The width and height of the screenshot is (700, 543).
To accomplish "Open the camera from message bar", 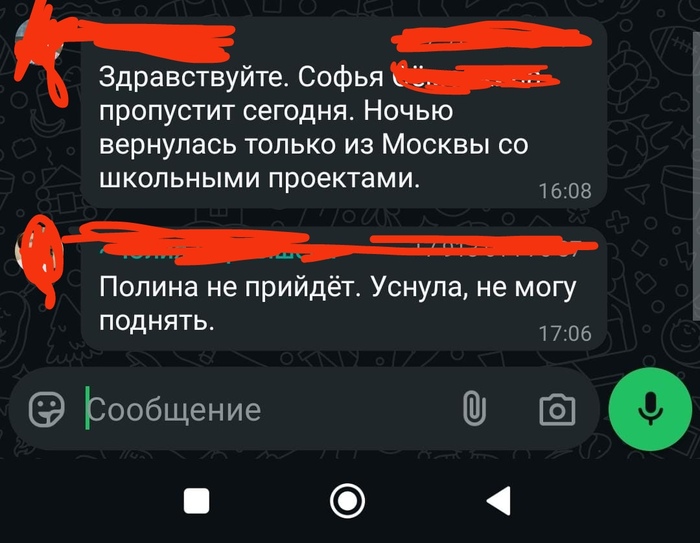I will pyautogui.click(x=557, y=409).
